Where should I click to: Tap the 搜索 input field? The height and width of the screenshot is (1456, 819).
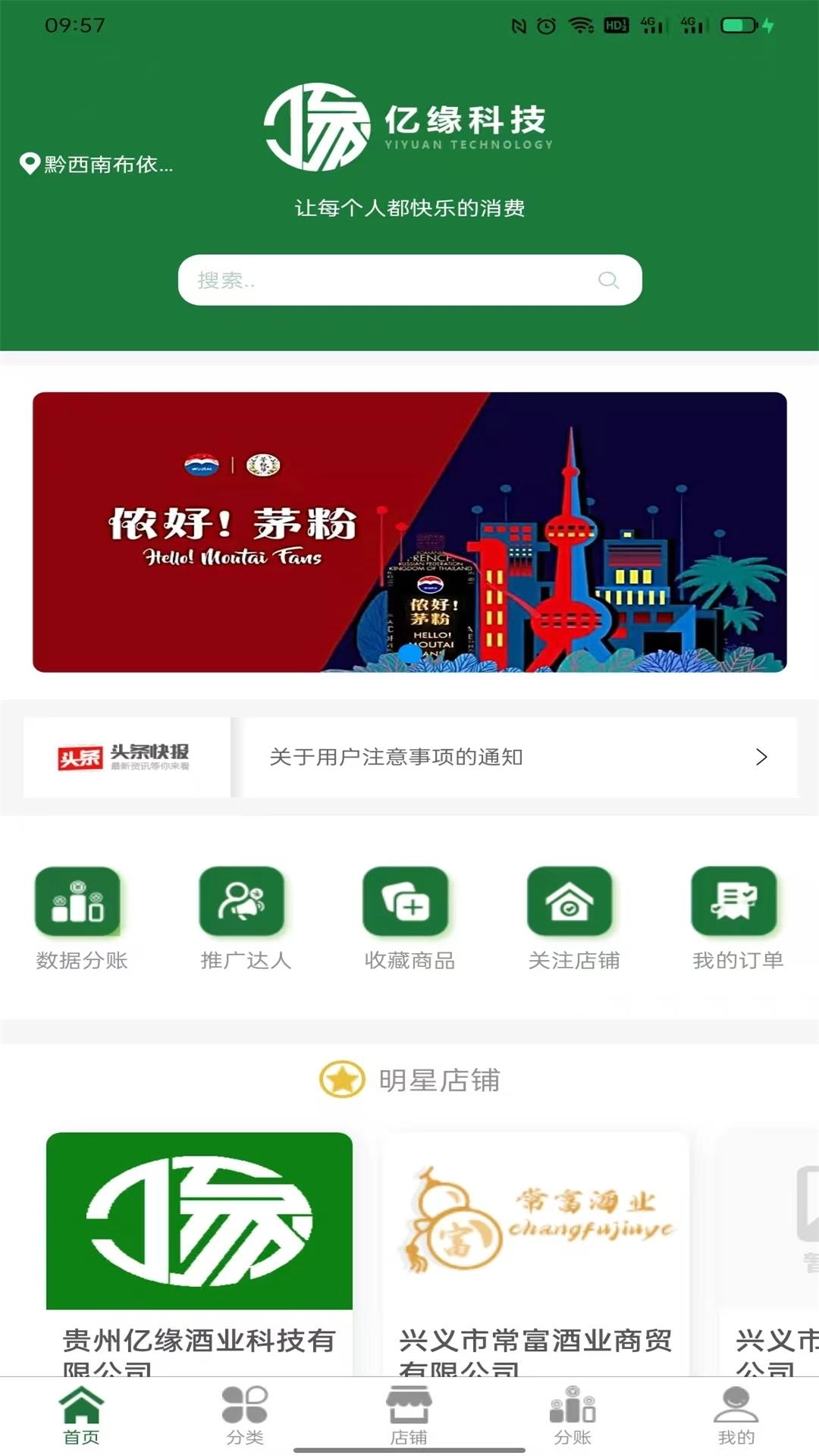tap(341, 281)
